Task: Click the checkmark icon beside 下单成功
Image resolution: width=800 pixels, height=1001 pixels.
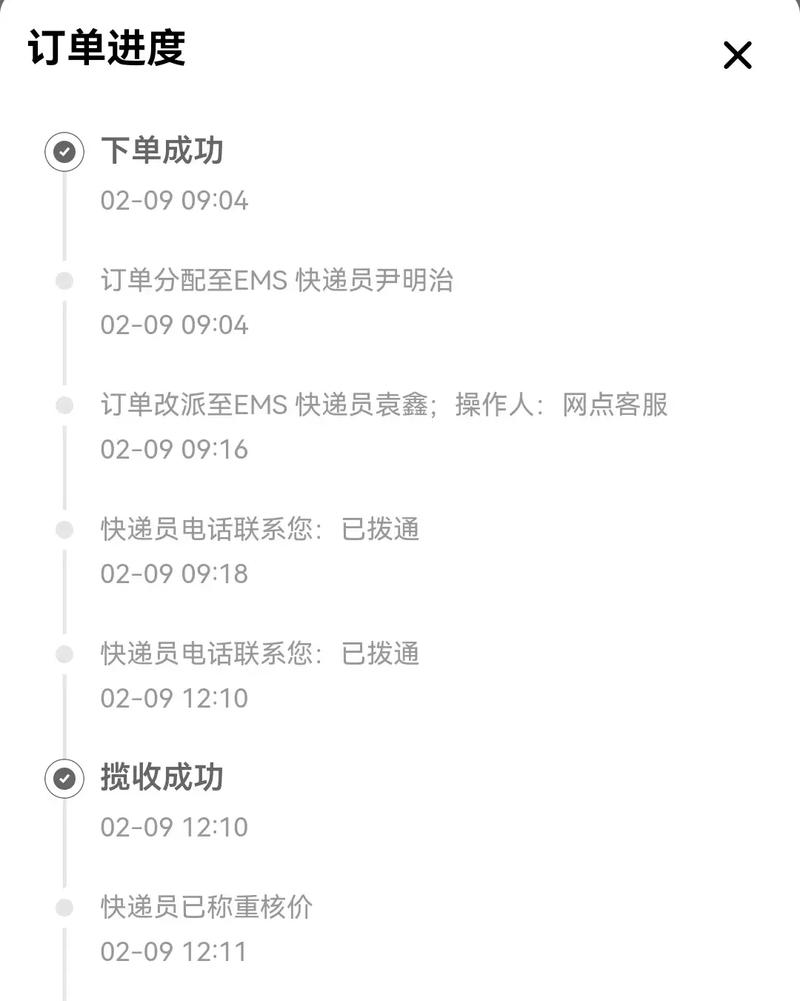Action: pos(63,150)
